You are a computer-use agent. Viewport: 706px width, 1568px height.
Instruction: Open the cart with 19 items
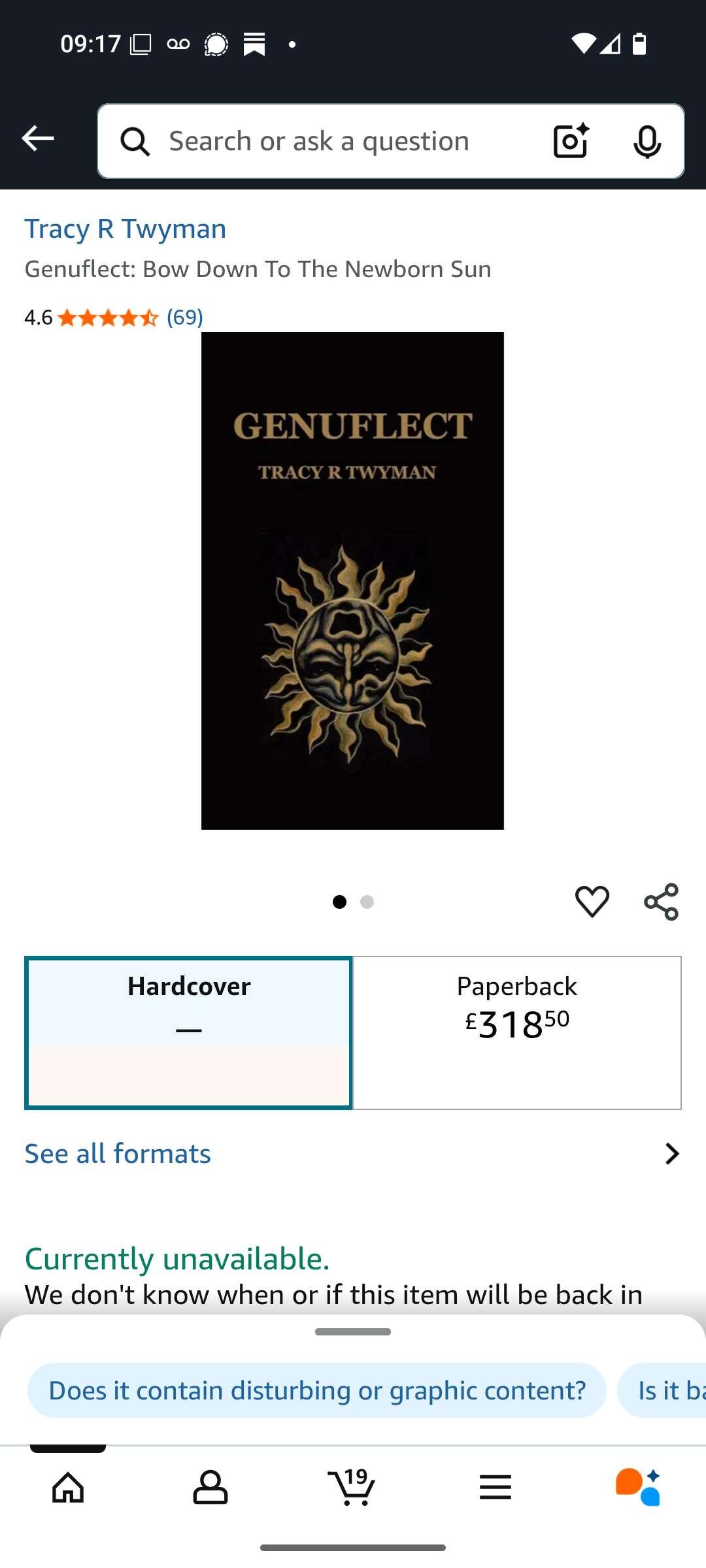point(352,1487)
